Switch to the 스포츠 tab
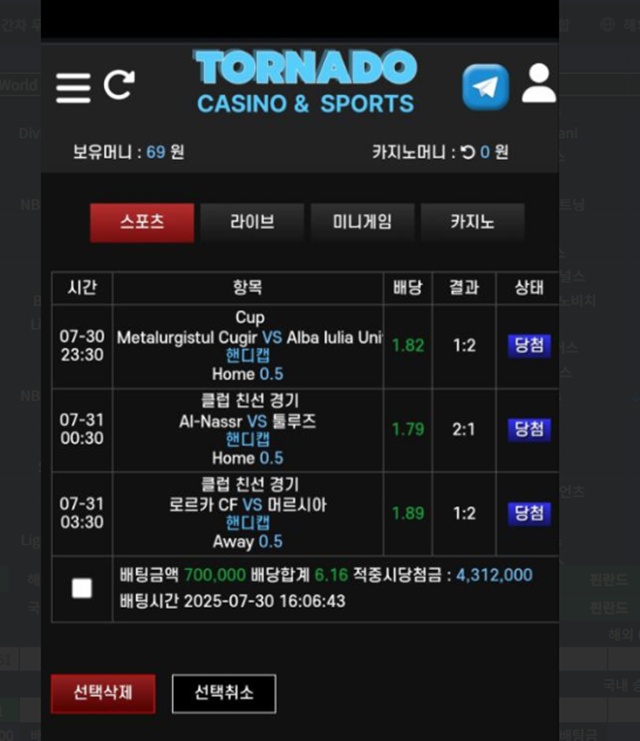The width and height of the screenshot is (640, 741). pyautogui.click(x=142, y=223)
